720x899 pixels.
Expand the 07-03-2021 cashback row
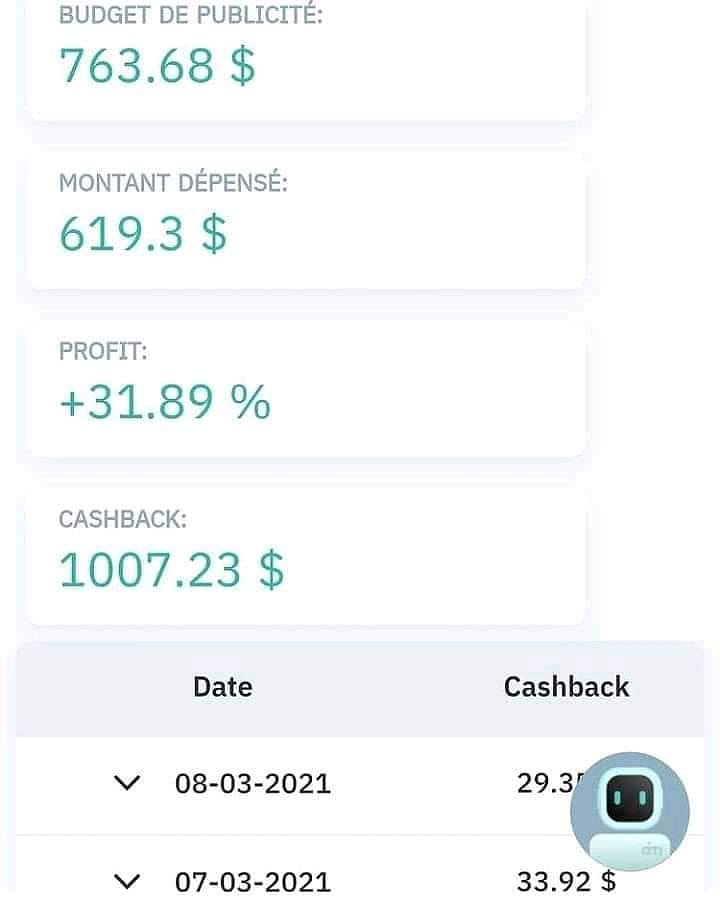pos(128,880)
